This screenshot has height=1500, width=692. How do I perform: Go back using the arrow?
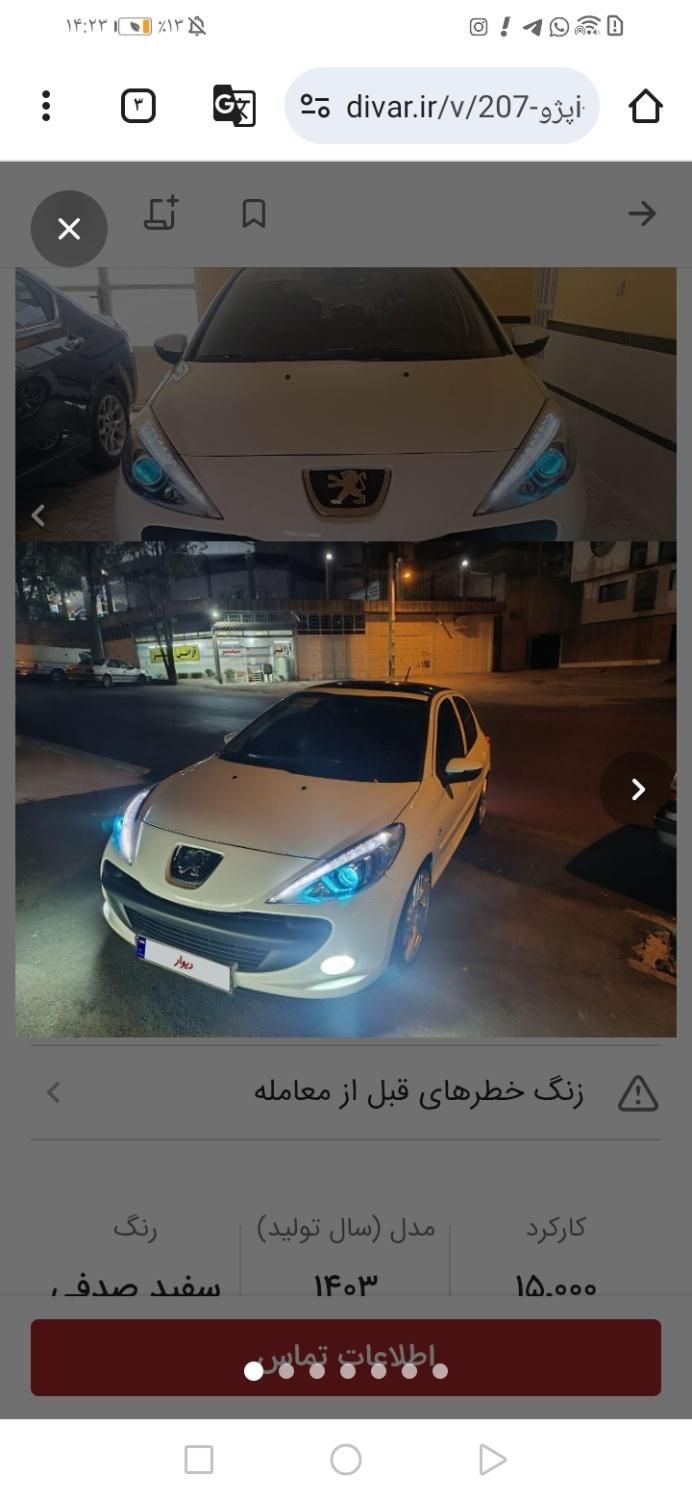641,213
